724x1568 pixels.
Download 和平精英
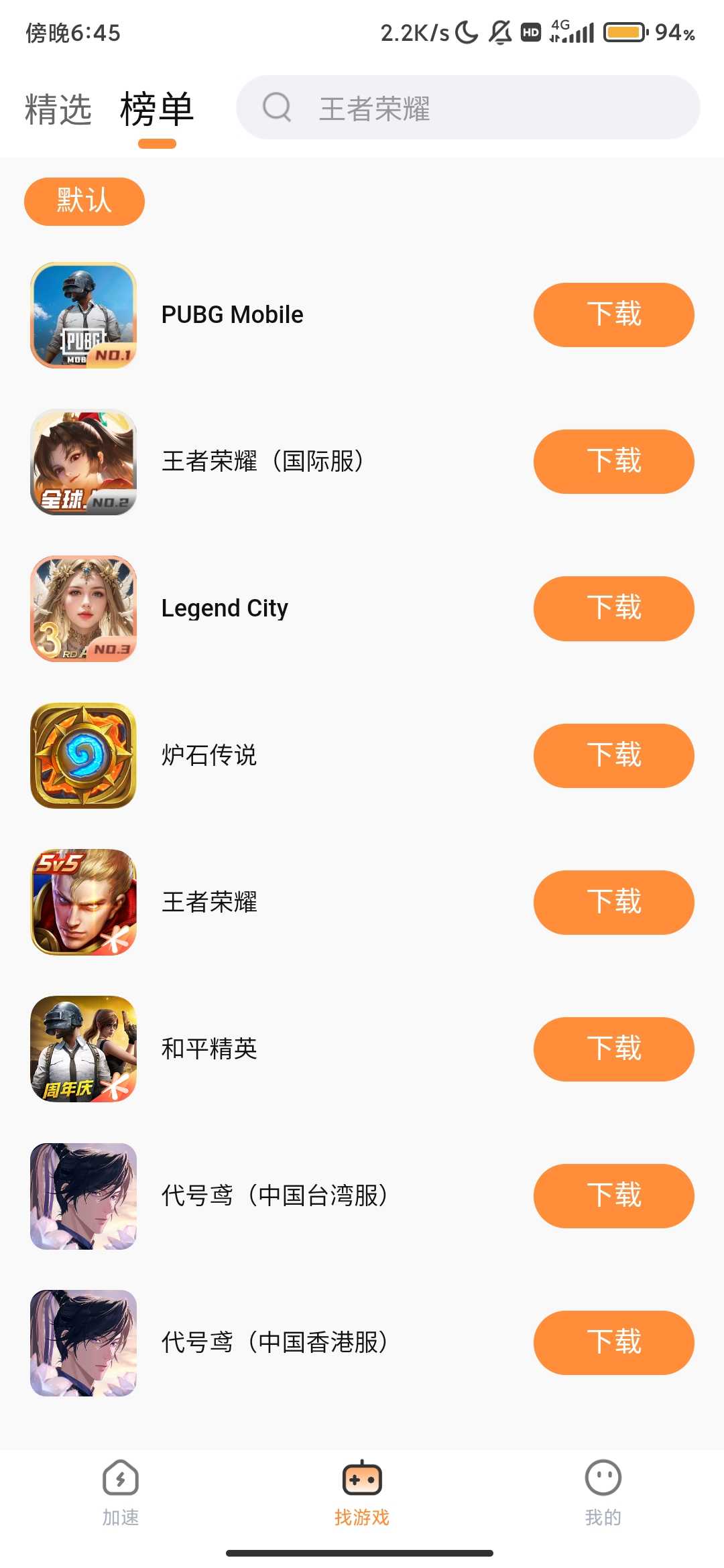[613, 1049]
